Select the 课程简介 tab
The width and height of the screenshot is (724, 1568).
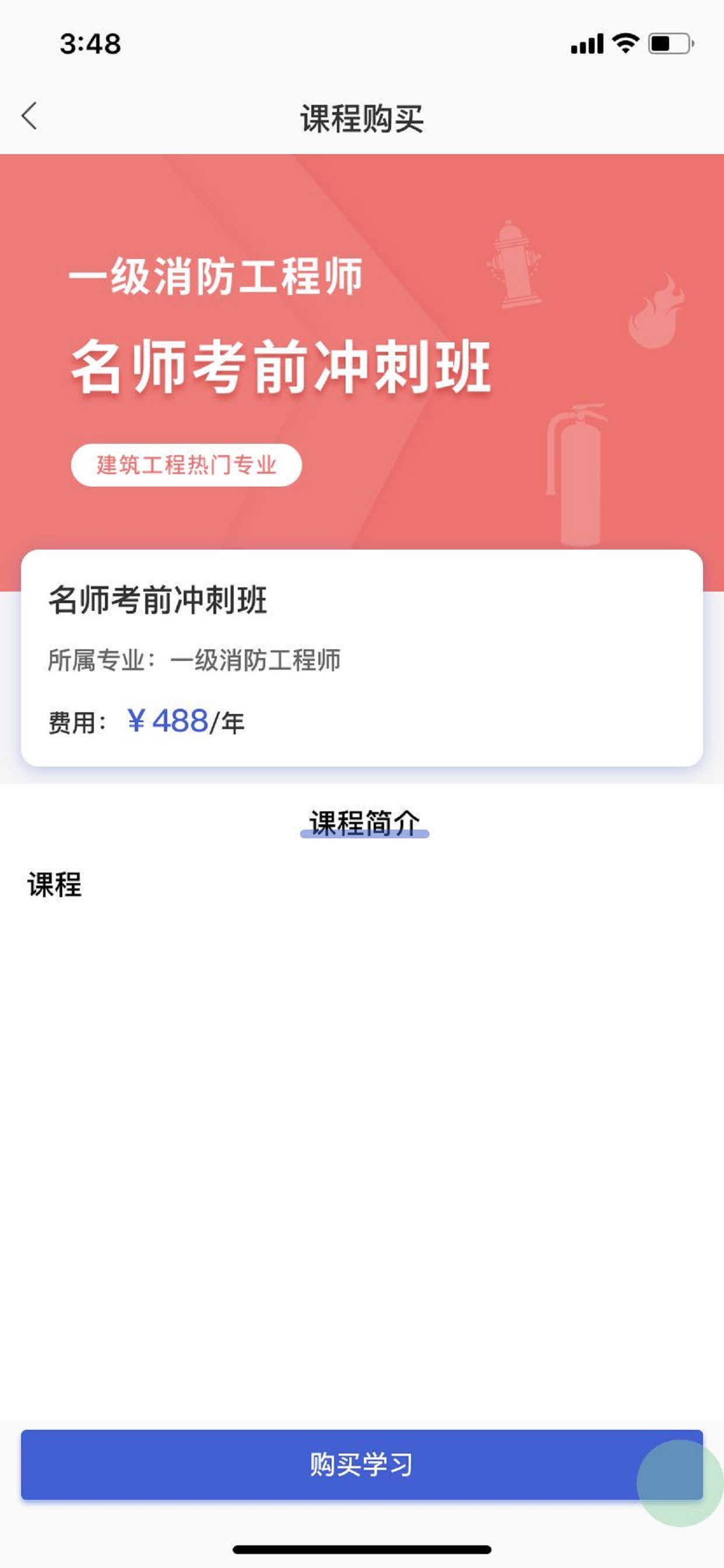(x=364, y=823)
